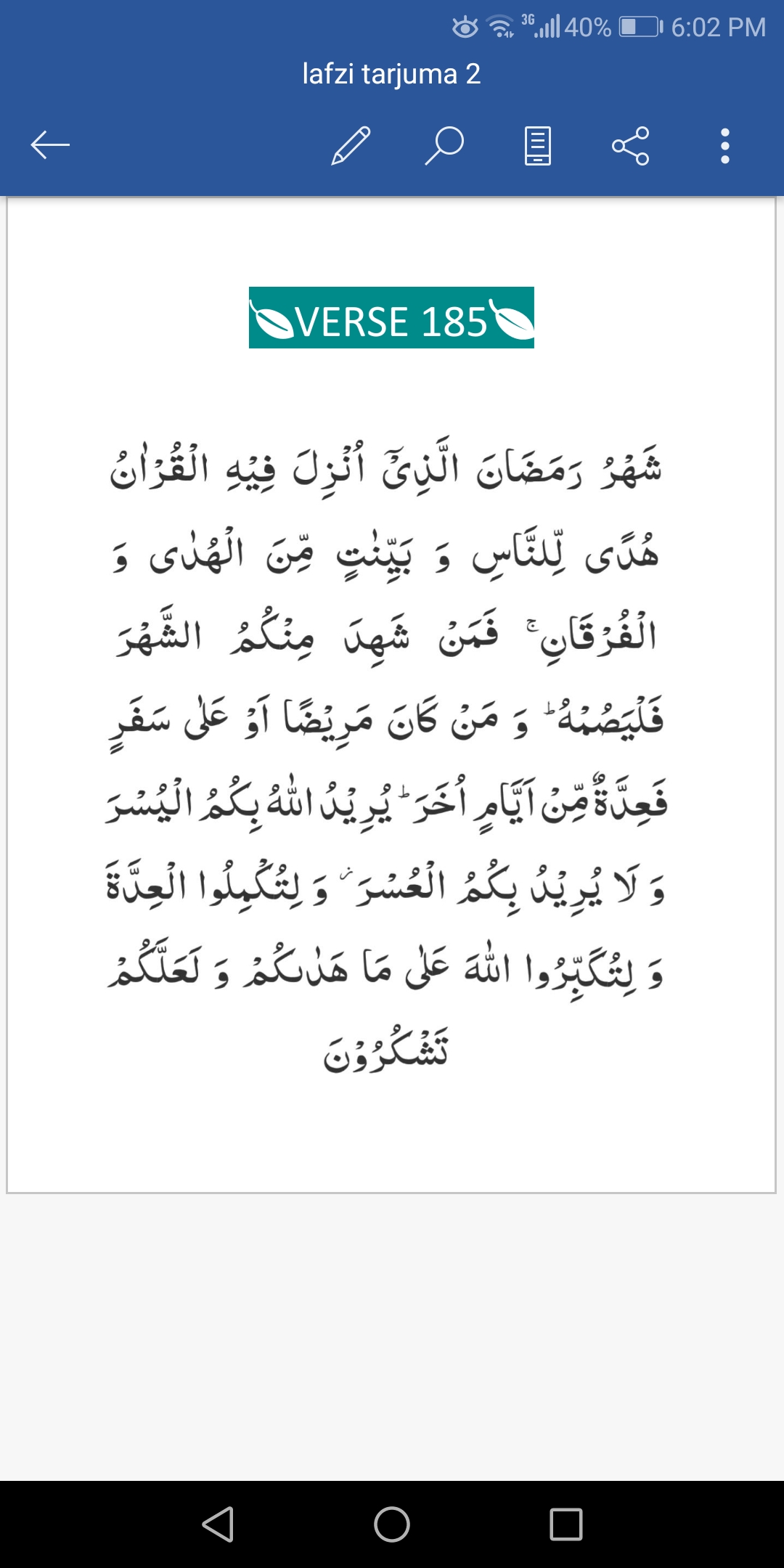Go back using the toolbar arrow
The width and height of the screenshot is (784, 1568).
50,145
